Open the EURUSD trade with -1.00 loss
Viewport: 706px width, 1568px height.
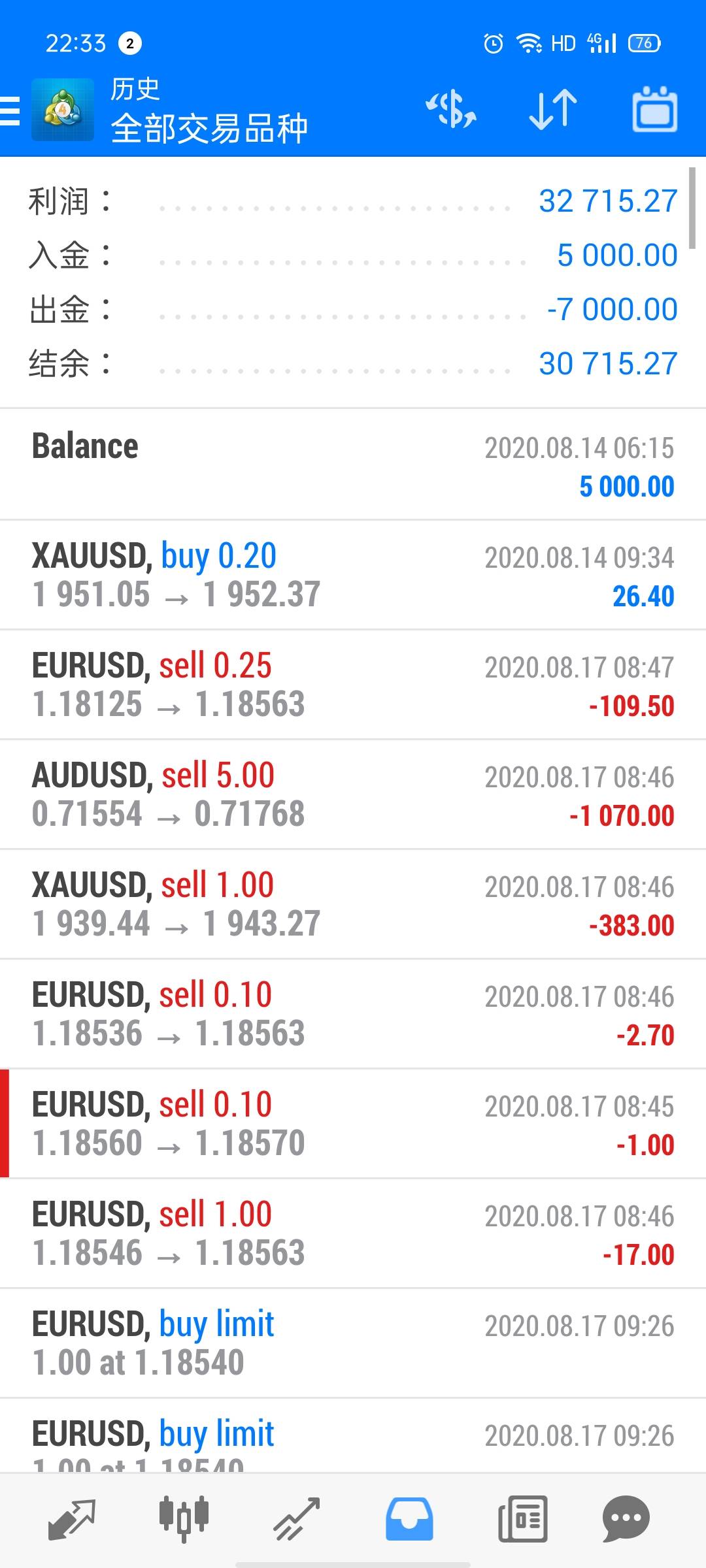[353, 1124]
